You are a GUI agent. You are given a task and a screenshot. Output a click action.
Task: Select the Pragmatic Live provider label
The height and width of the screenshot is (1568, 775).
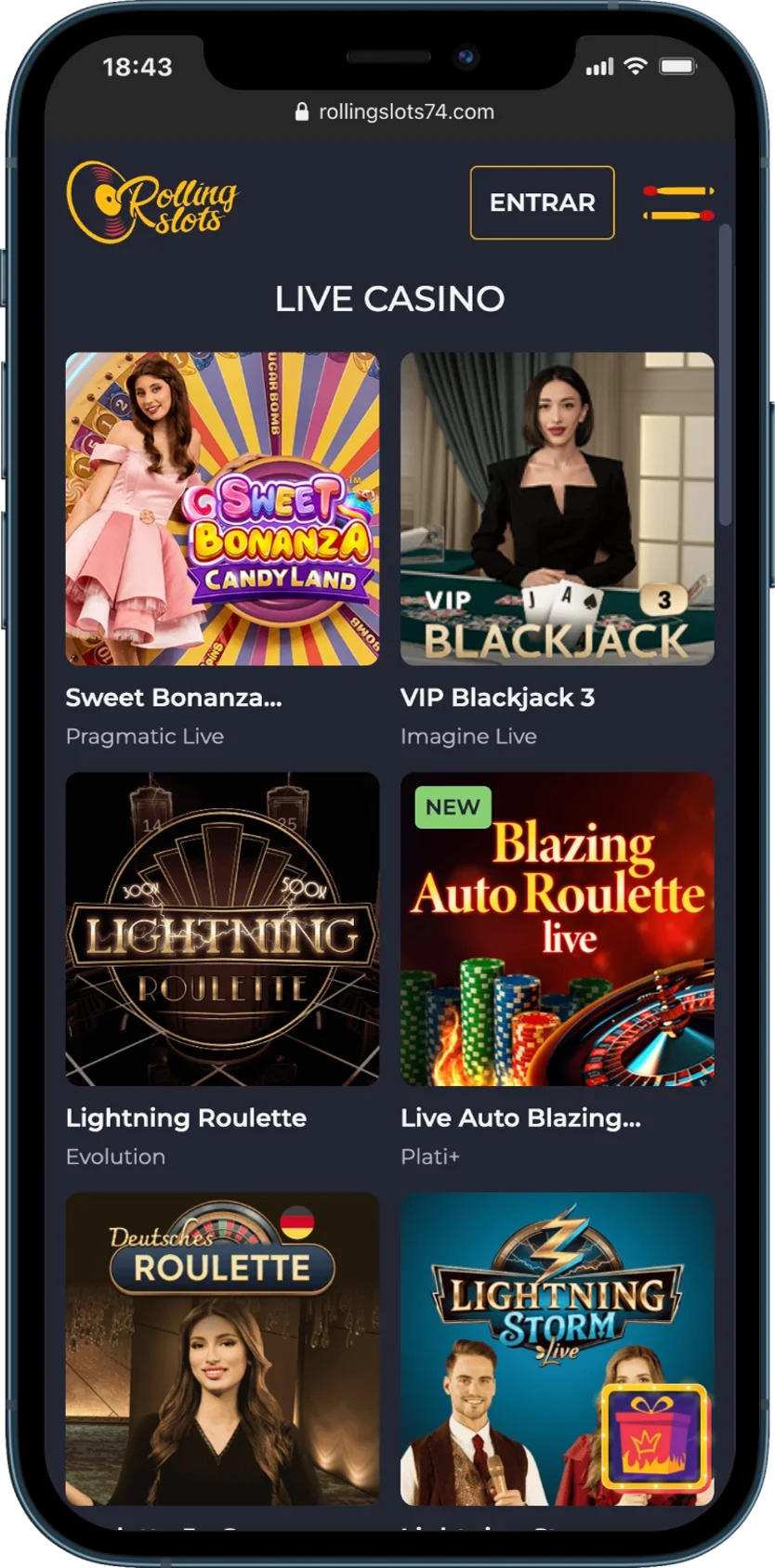point(144,736)
